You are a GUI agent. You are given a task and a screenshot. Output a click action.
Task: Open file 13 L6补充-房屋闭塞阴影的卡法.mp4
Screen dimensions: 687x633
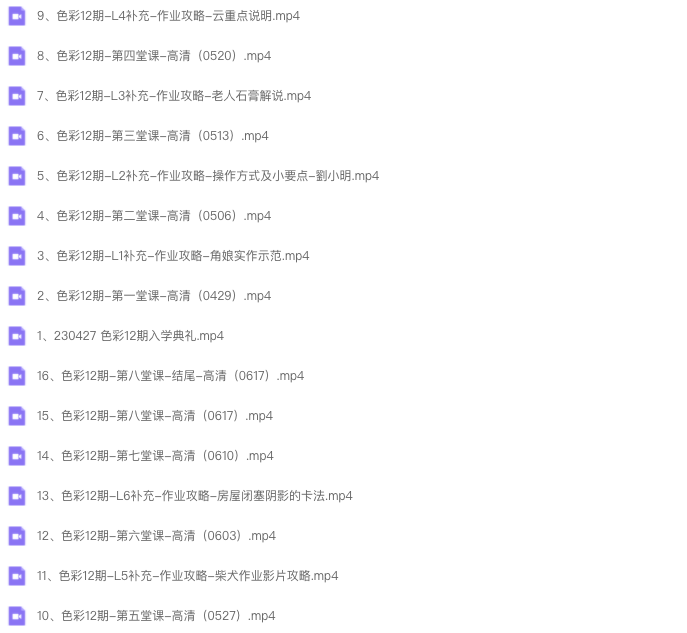(195, 496)
